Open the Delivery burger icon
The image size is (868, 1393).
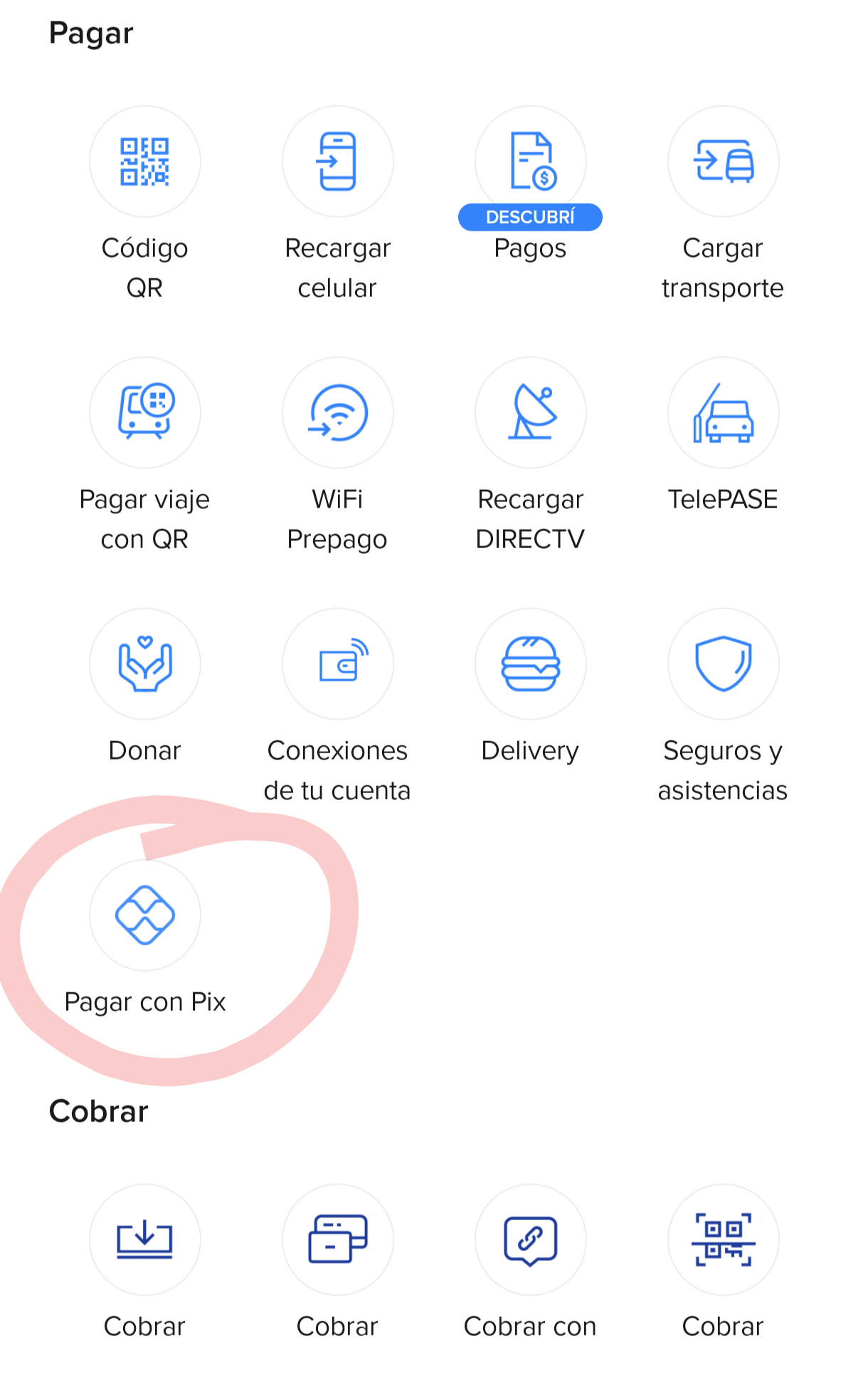(531, 663)
